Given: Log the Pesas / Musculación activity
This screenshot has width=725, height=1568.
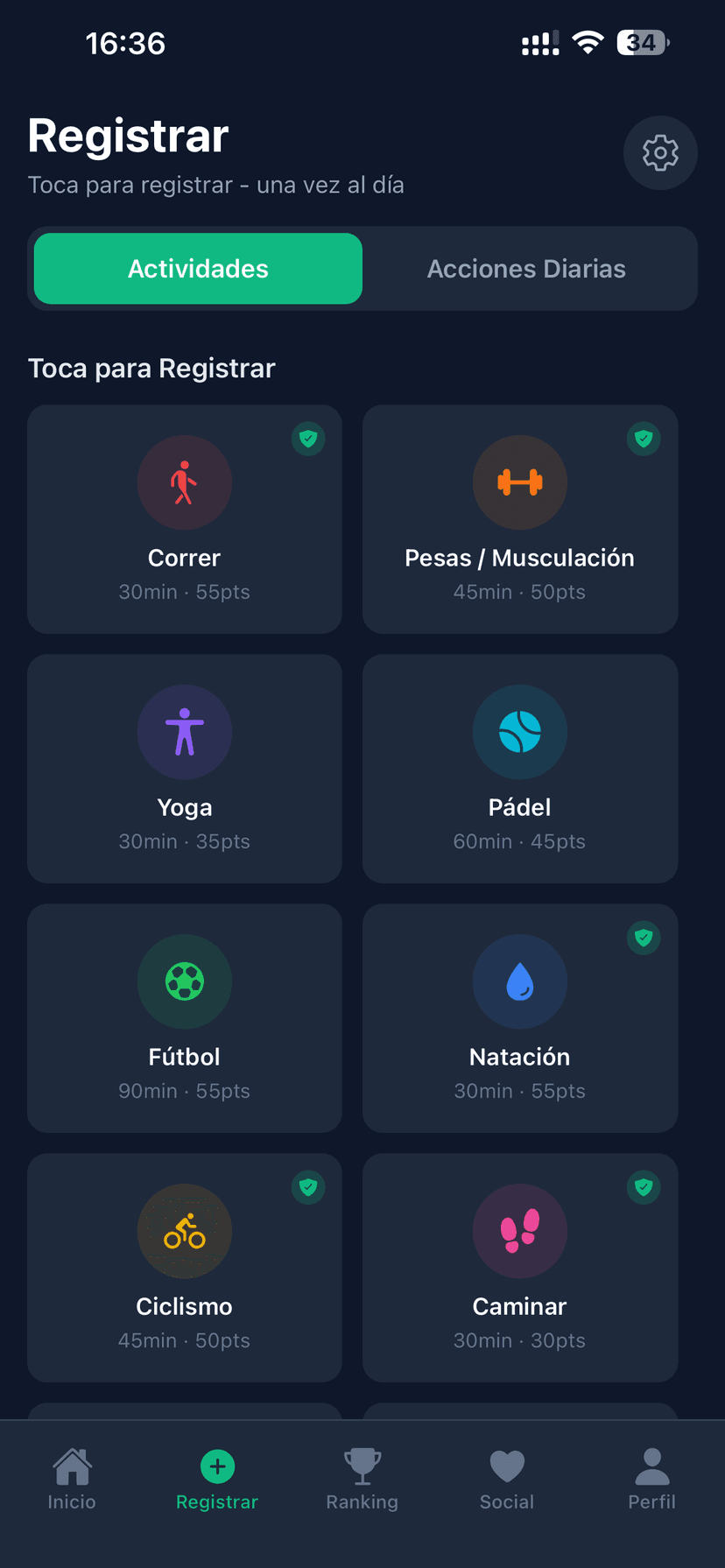Looking at the screenshot, I should click(520, 519).
